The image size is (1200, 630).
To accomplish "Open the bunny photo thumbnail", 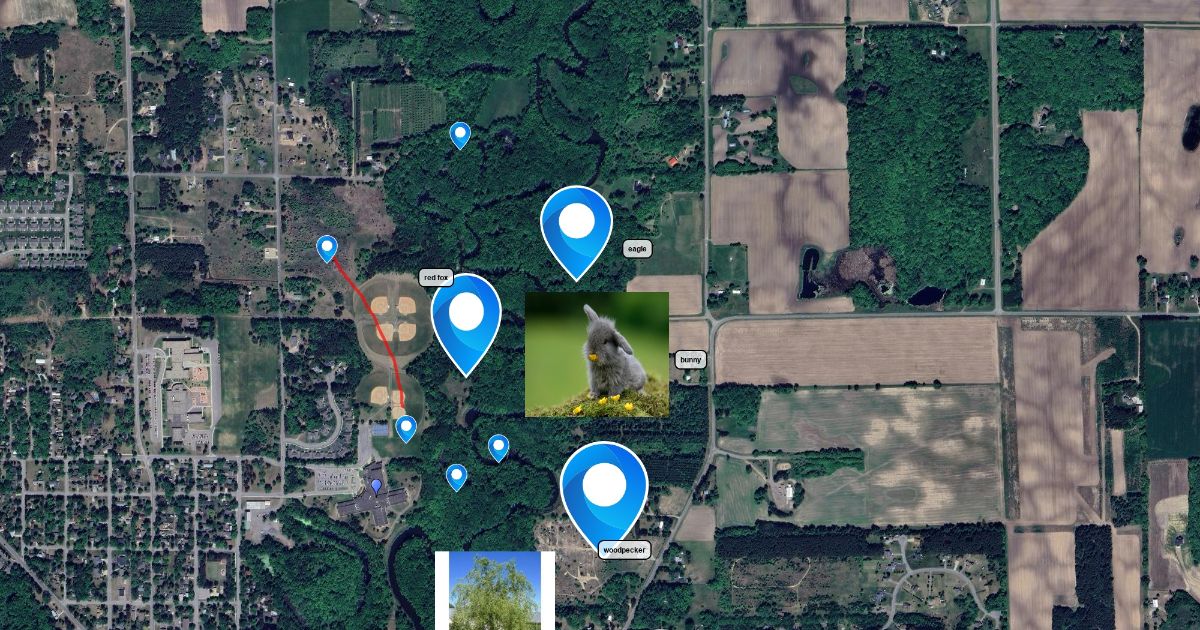I will pos(597,354).
